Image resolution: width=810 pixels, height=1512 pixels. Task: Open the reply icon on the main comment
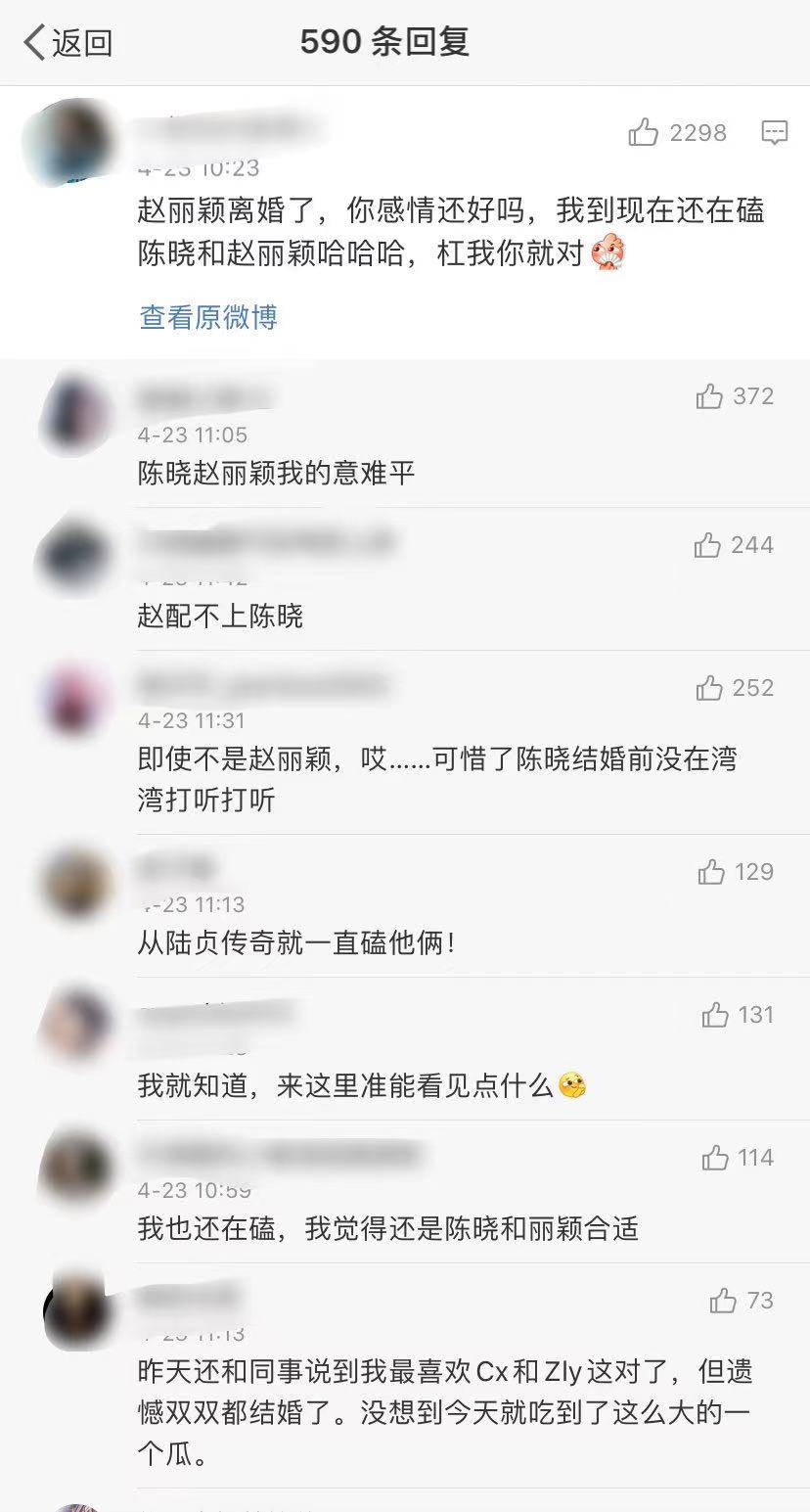[x=774, y=132]
